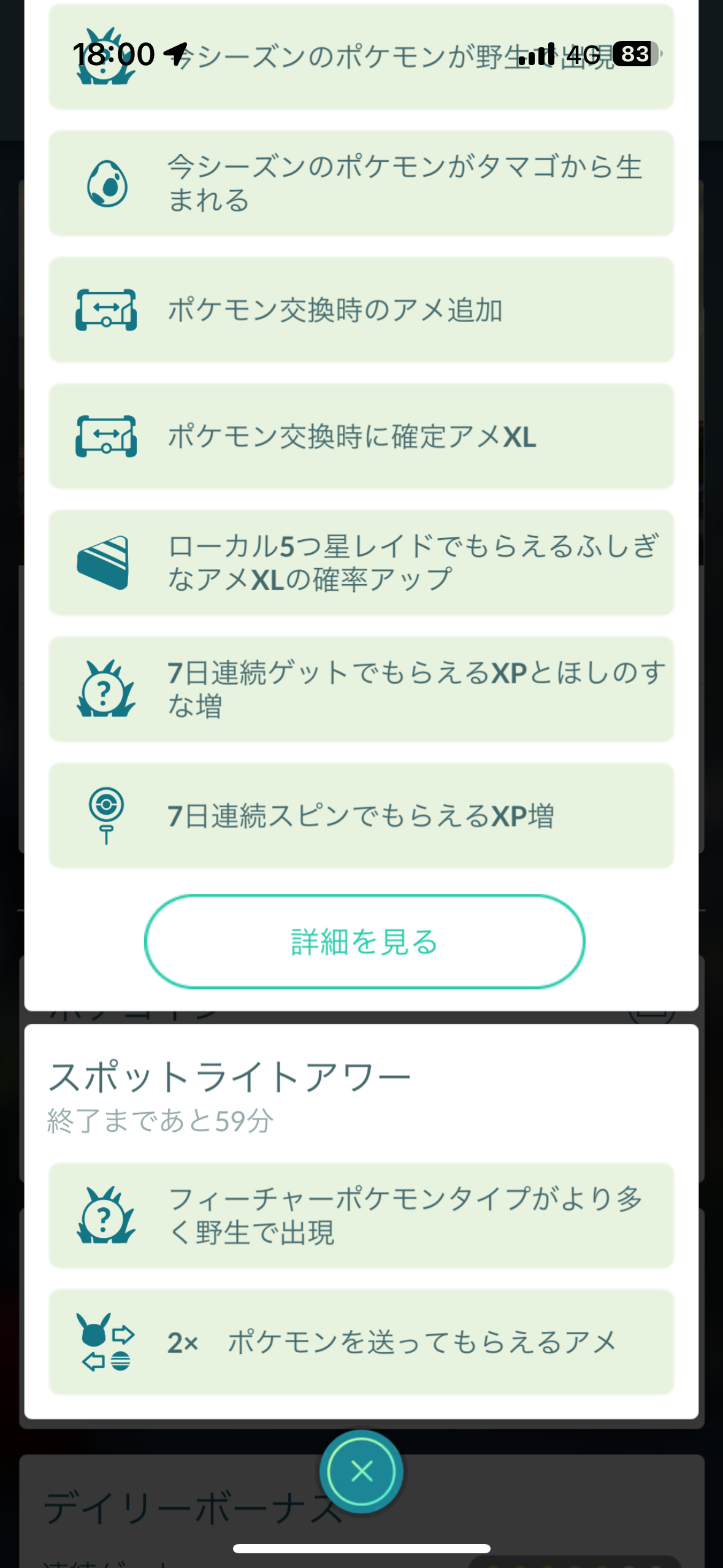Tap the 詳細を見る button
Viewport: 723px width, 1568px height.
pos(364,941)
